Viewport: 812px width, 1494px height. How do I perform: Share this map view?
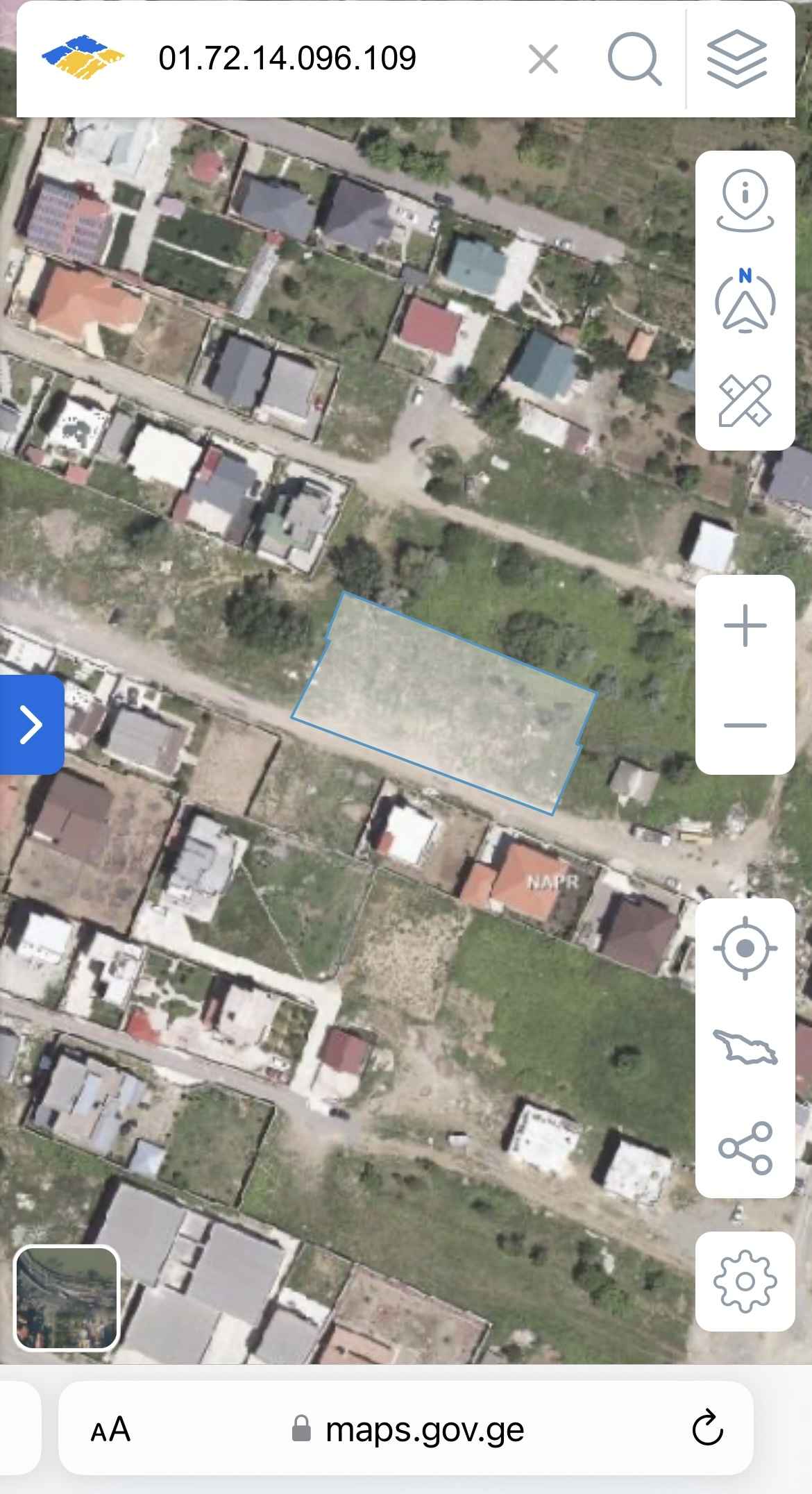[745, 1148]
